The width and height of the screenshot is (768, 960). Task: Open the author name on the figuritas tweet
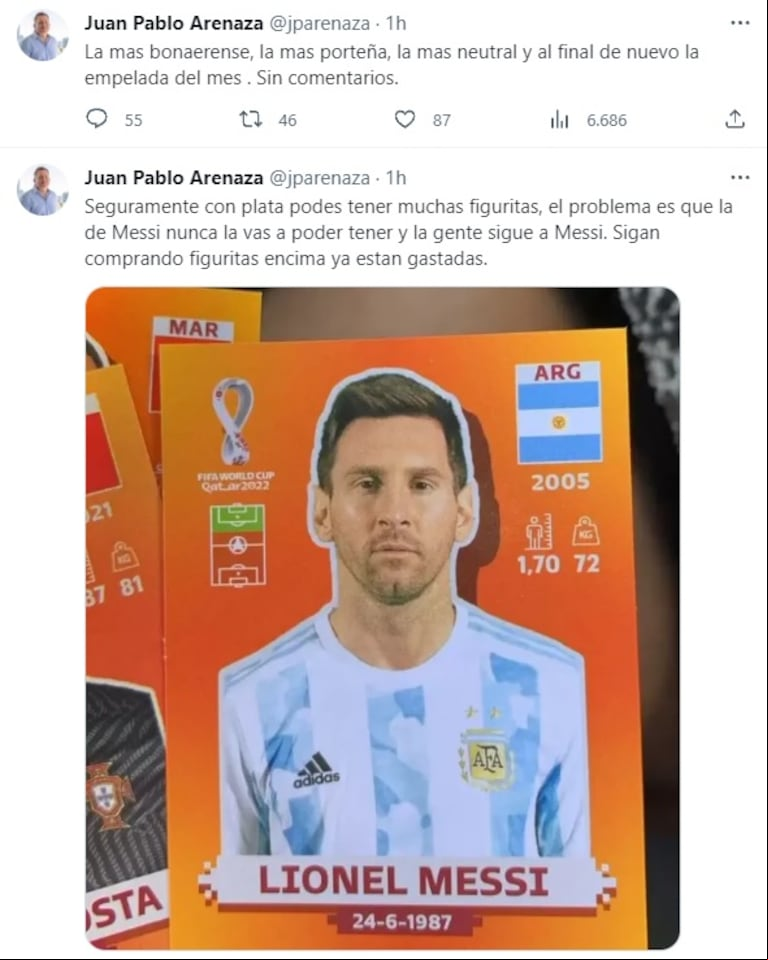(174, 178)
